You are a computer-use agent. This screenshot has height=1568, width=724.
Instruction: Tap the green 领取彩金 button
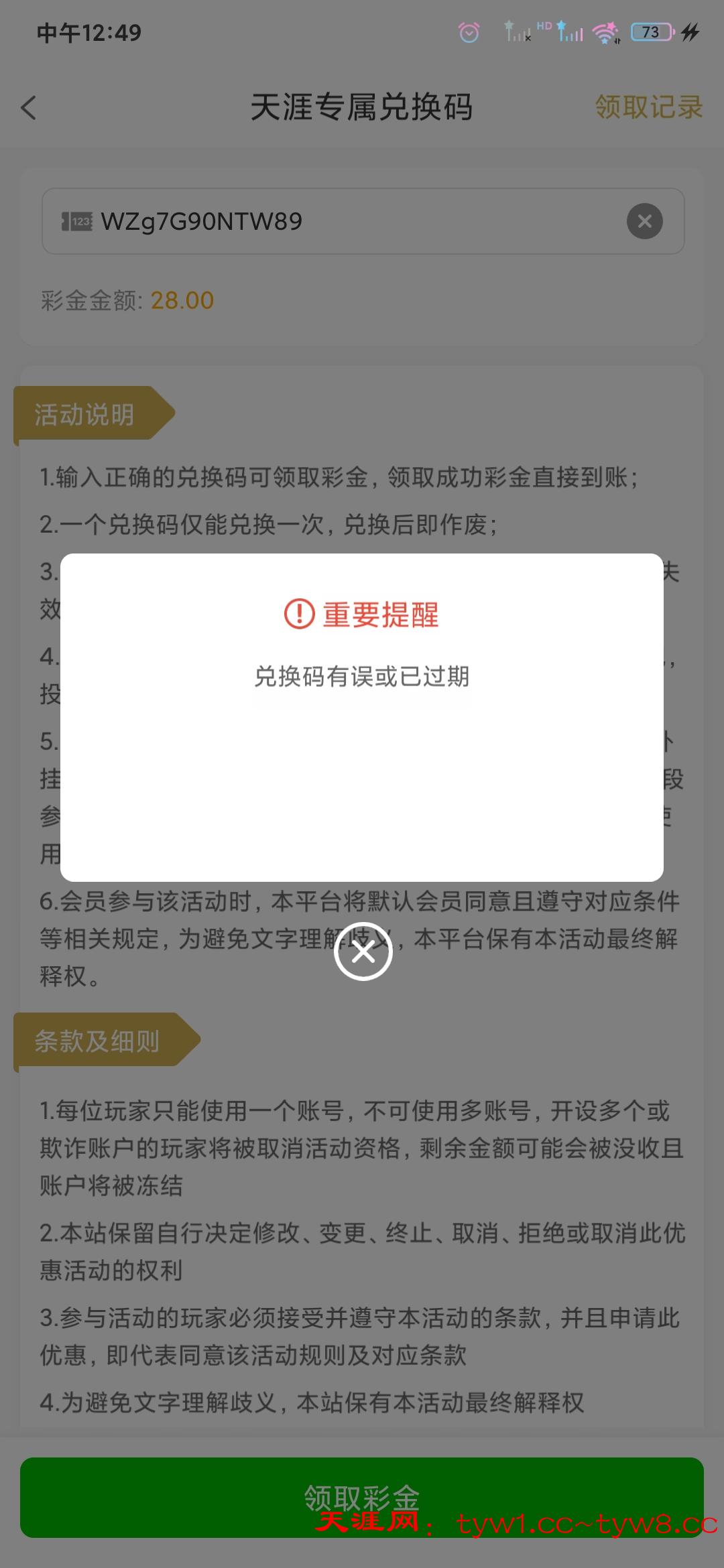[362, 1497]
